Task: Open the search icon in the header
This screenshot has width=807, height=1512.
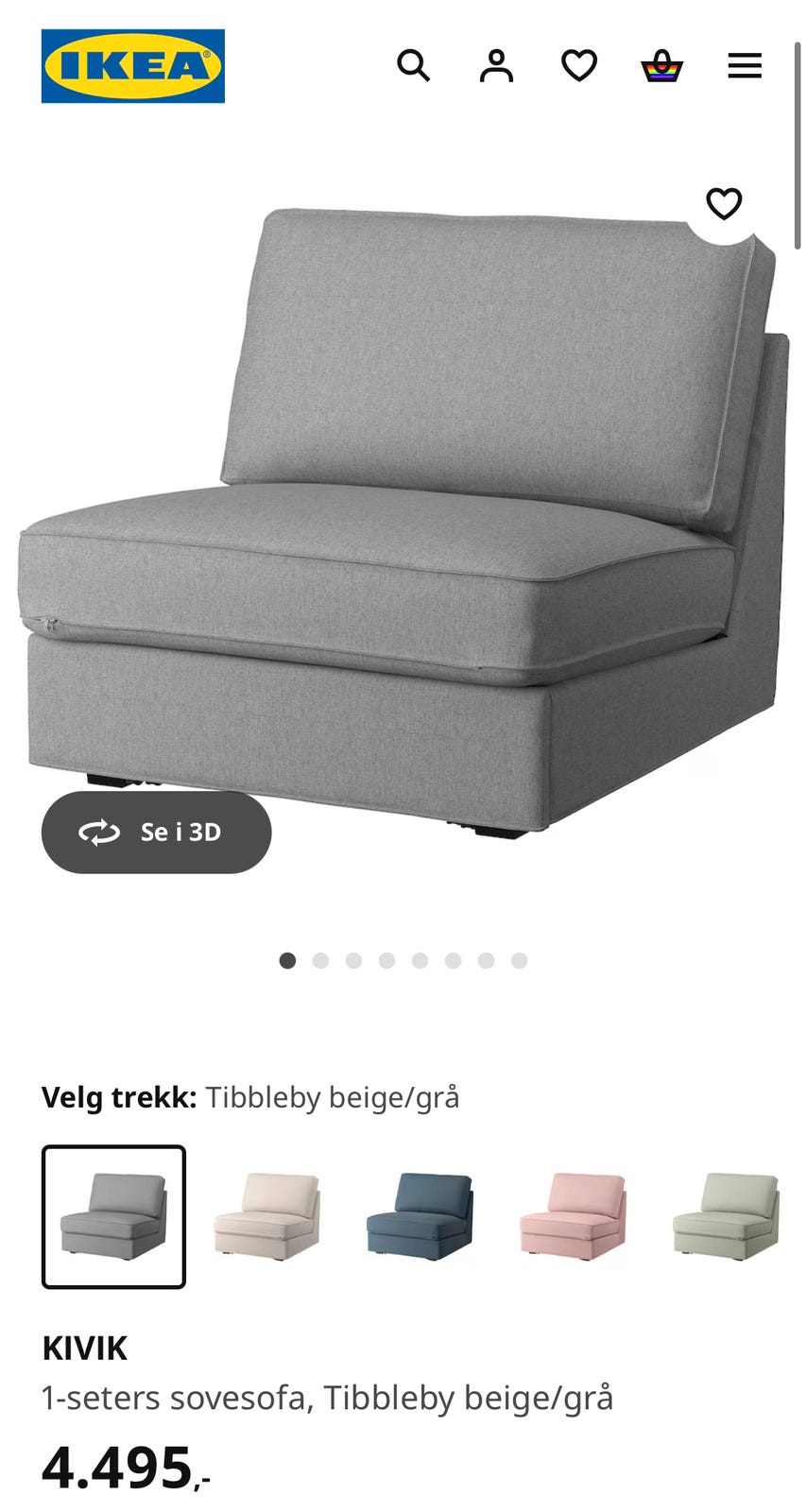Action: pos(413,66)
